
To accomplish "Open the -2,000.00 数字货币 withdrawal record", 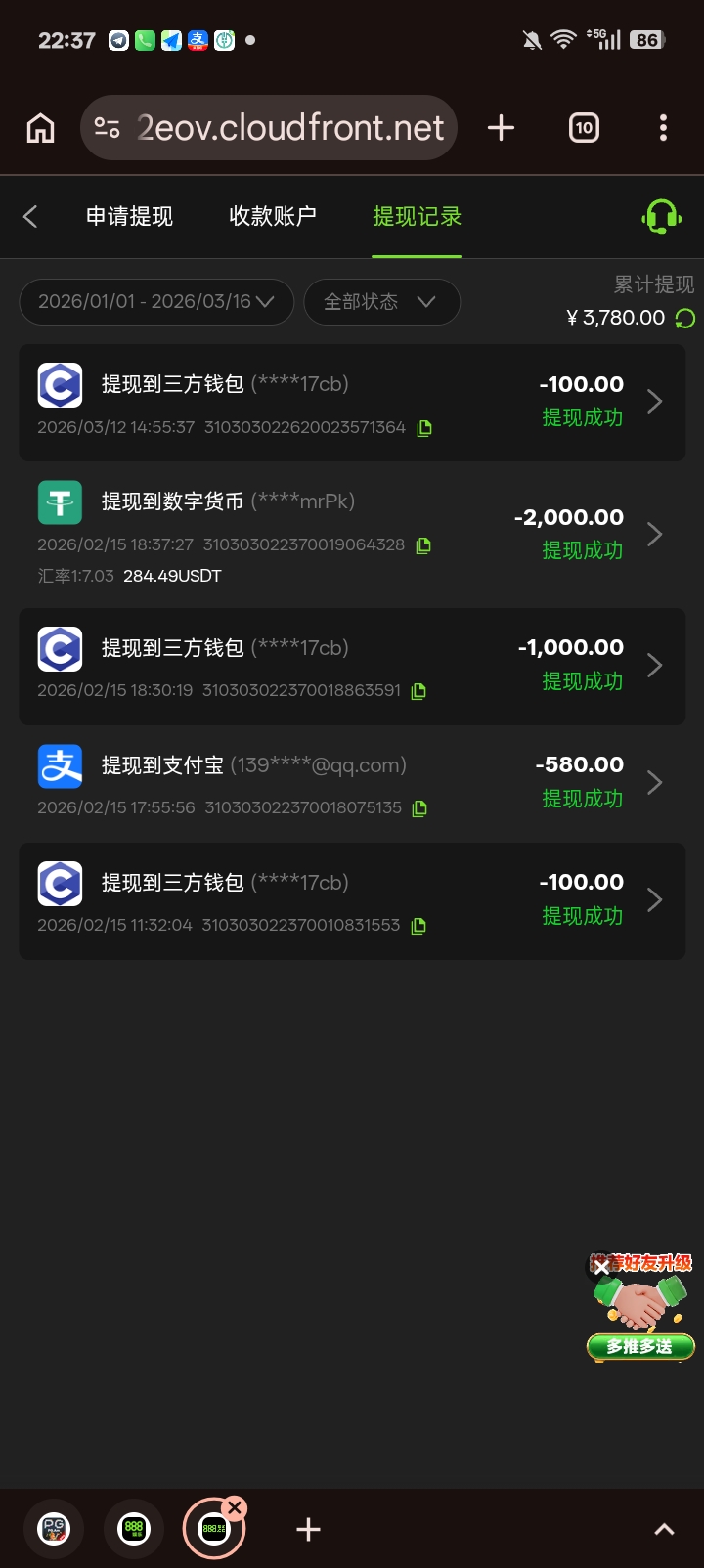I will point(352,535).
